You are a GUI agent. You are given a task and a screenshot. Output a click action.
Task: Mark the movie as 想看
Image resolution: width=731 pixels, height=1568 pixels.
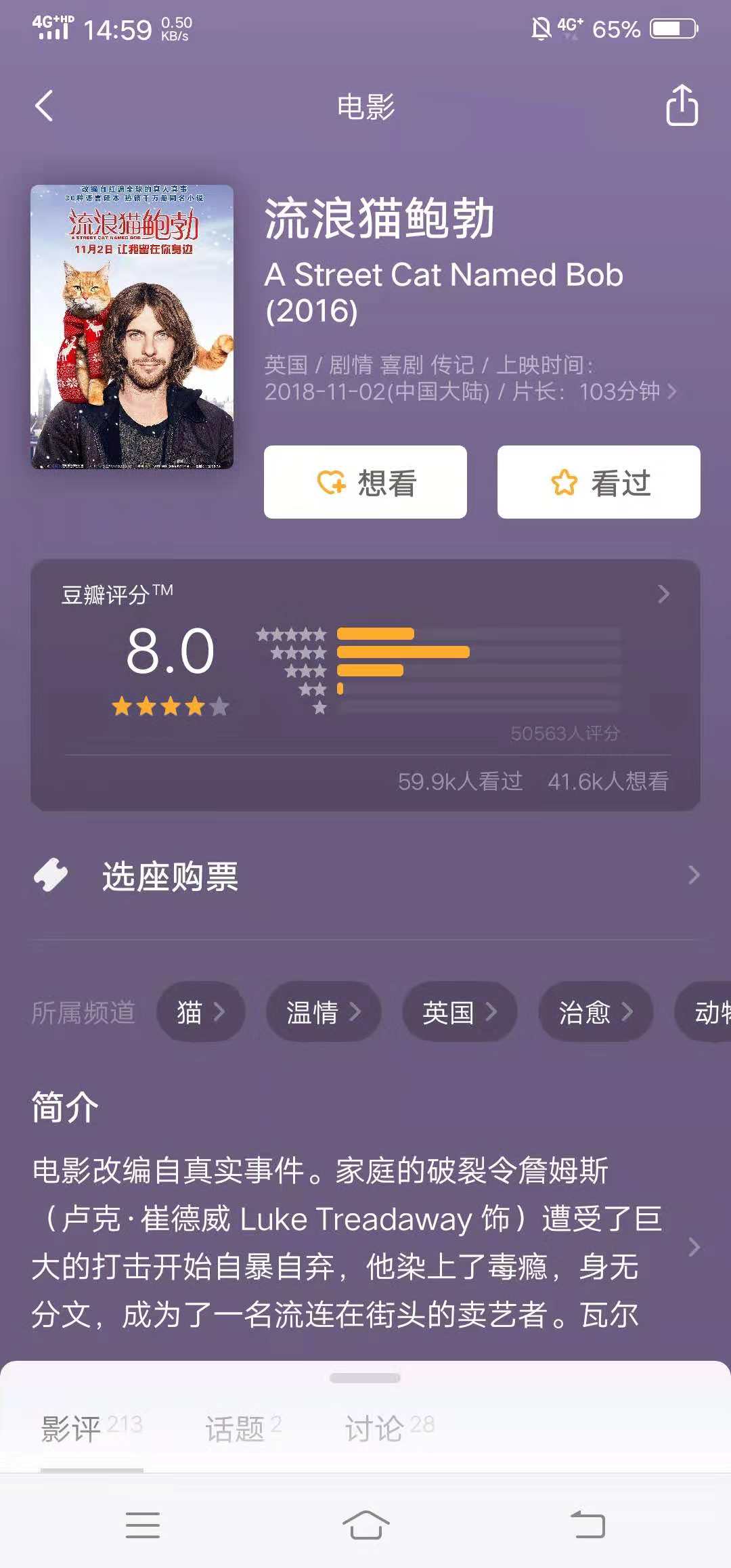click(x=365, y=482)
